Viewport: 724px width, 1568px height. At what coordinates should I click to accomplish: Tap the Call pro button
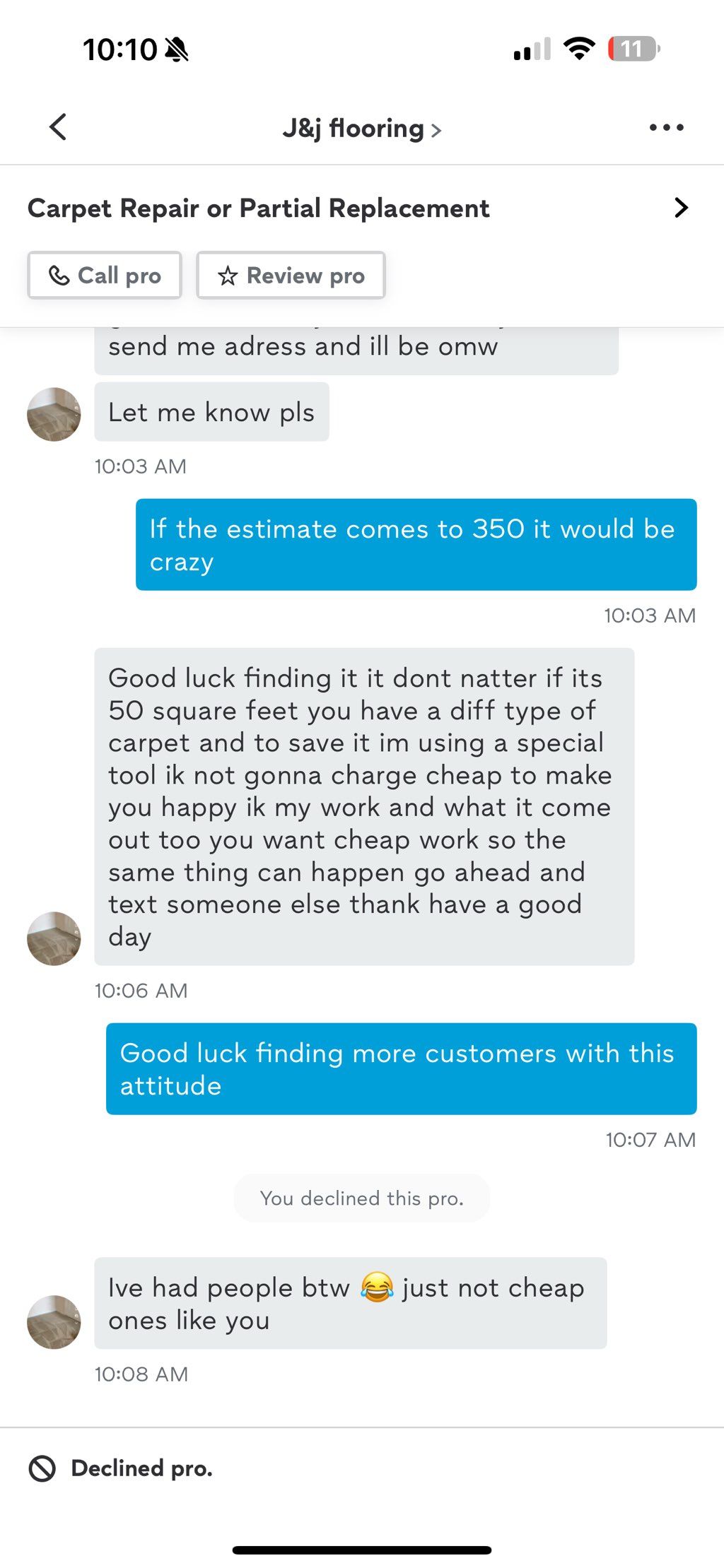105,276
